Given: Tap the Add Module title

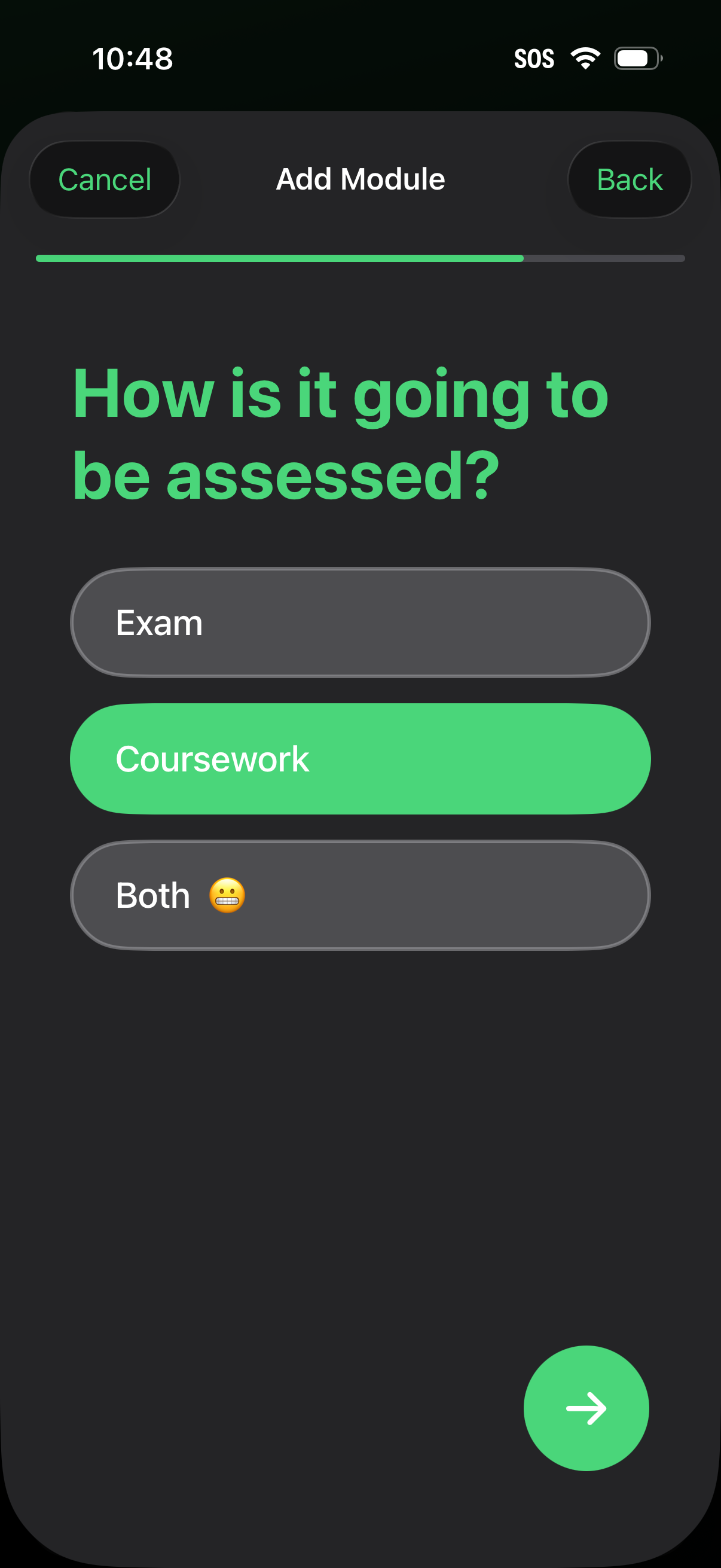Looking at the screenshot, I should (x=360, y=179).
